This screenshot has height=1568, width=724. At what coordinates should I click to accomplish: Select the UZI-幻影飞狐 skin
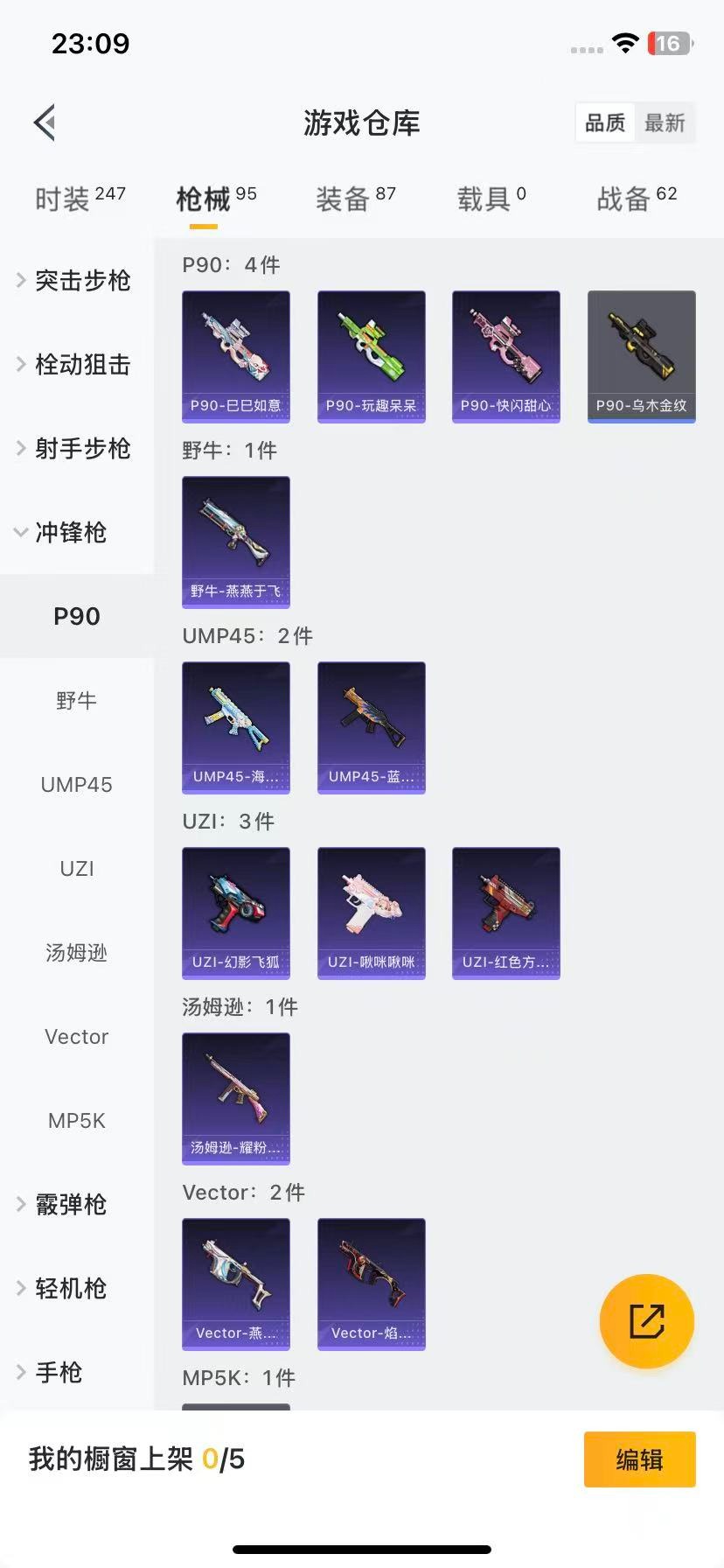[x=235, y=913]
